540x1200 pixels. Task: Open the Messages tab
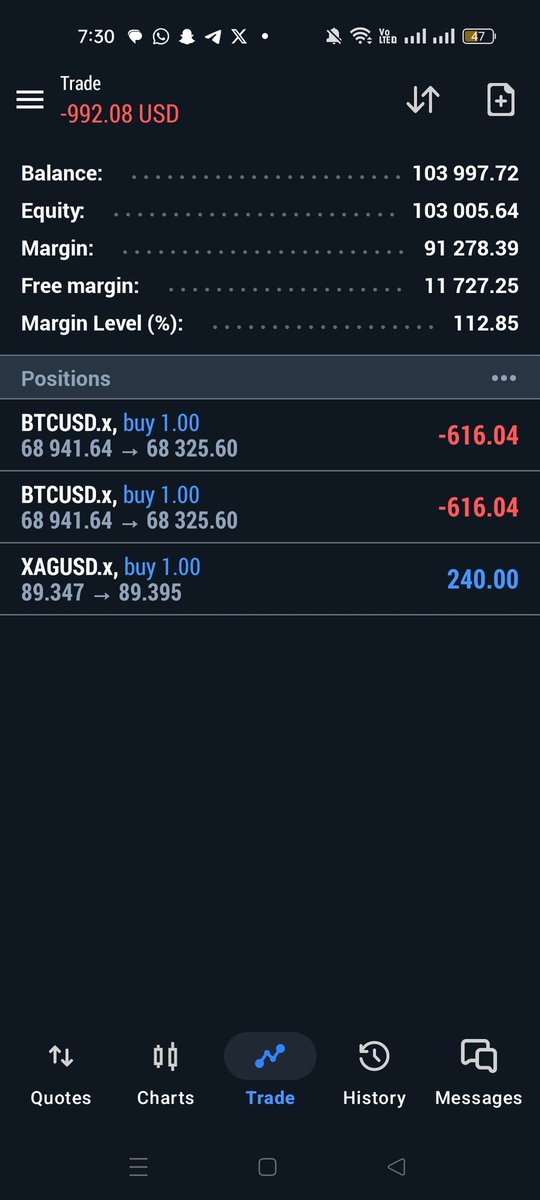(478, 1074)
